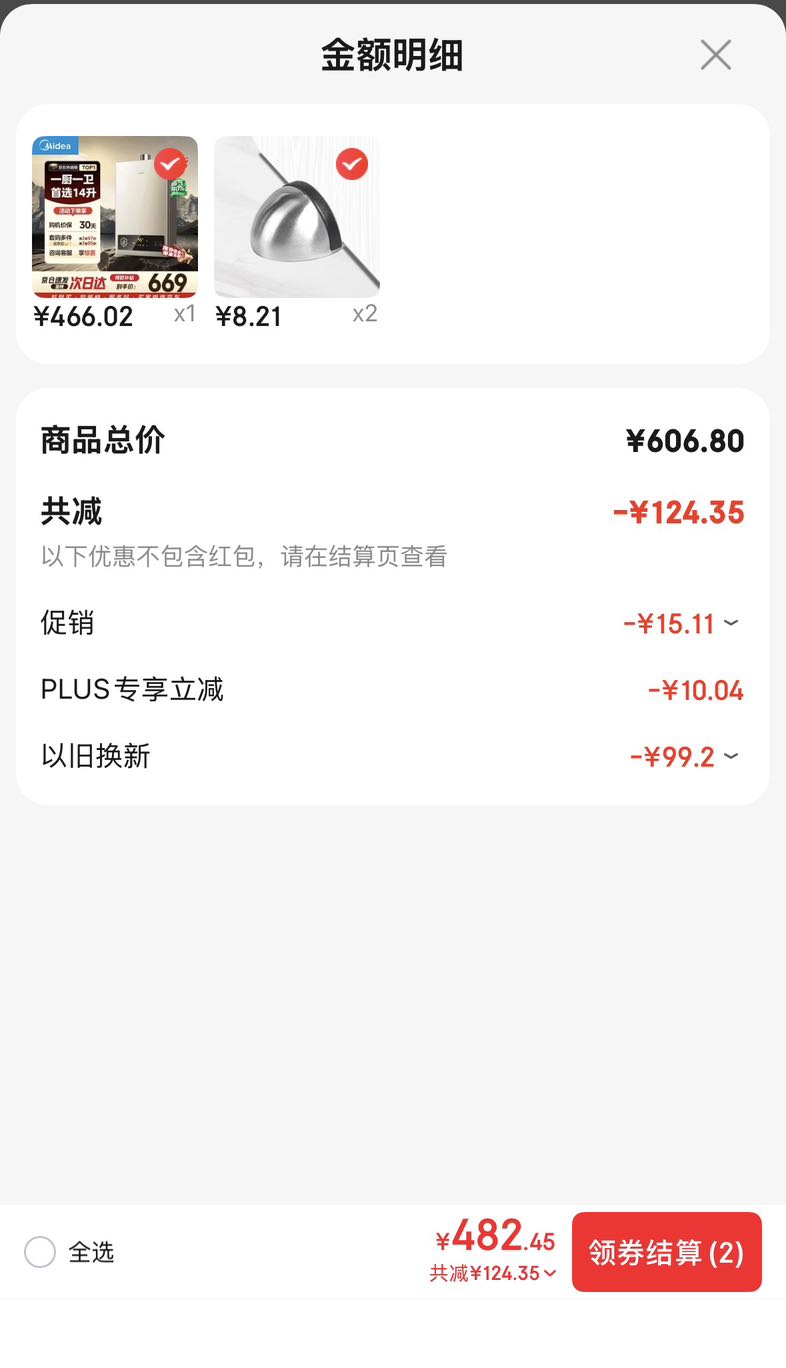Tap 领券结算 to check out

(667, 1252)
